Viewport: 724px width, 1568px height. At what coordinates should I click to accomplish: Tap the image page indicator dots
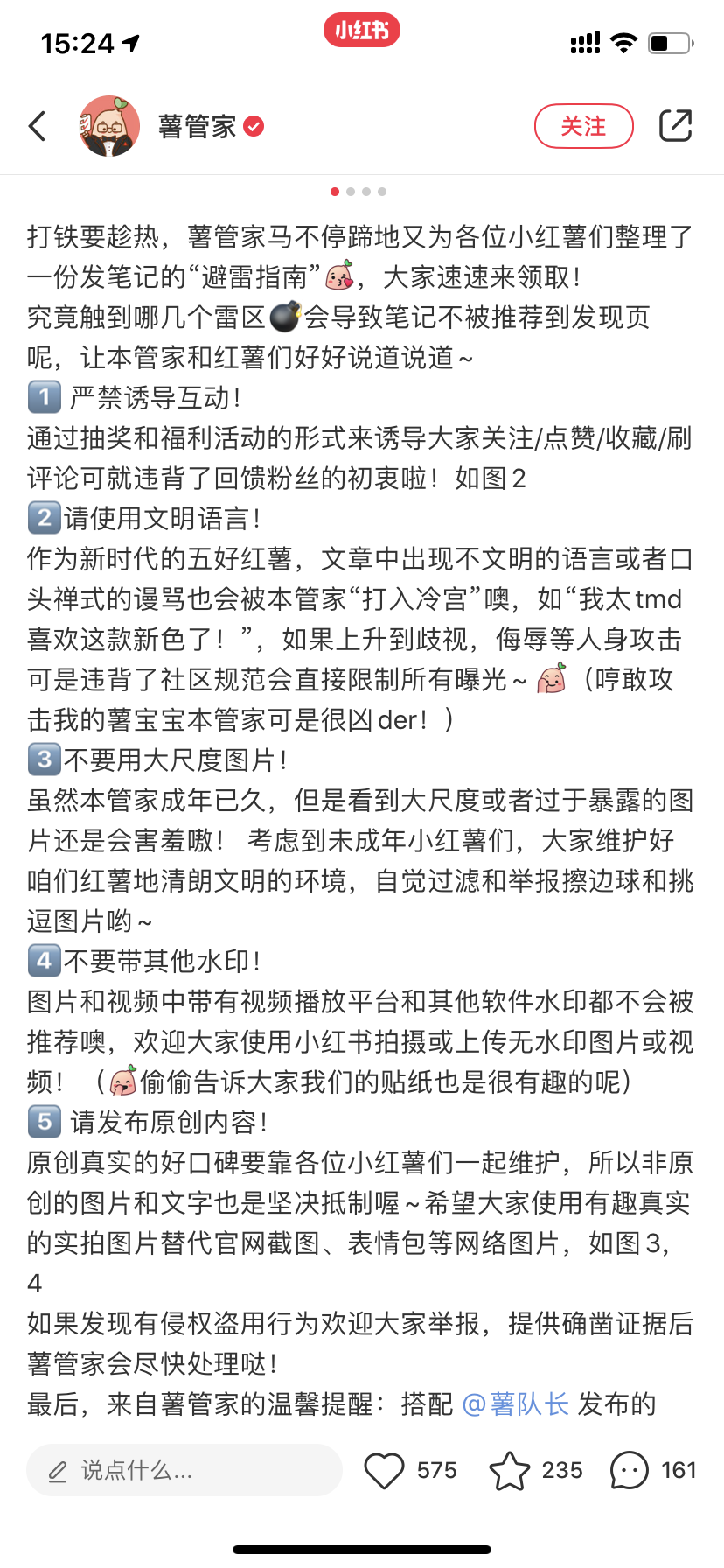tap(359, 192)
